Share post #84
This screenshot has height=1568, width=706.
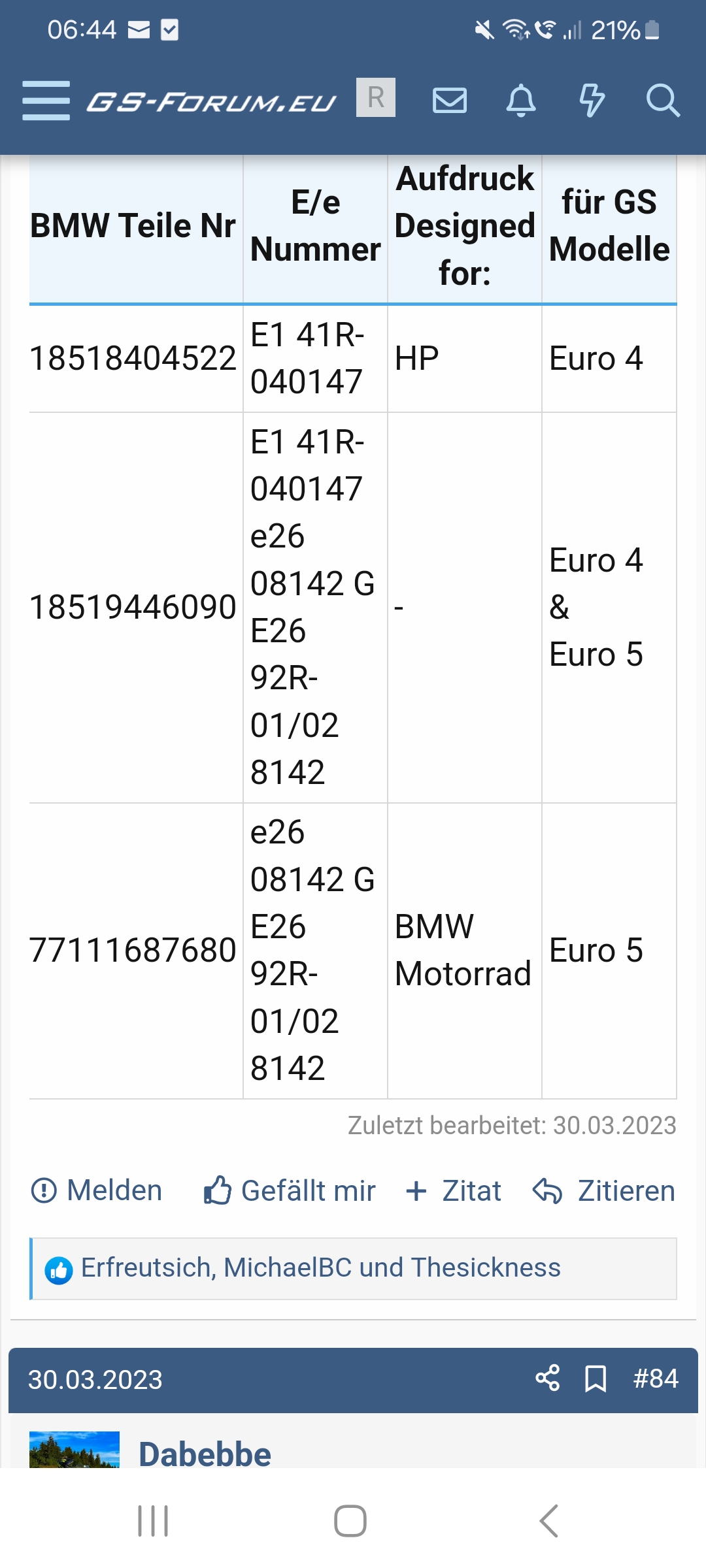pos(548,1378)
